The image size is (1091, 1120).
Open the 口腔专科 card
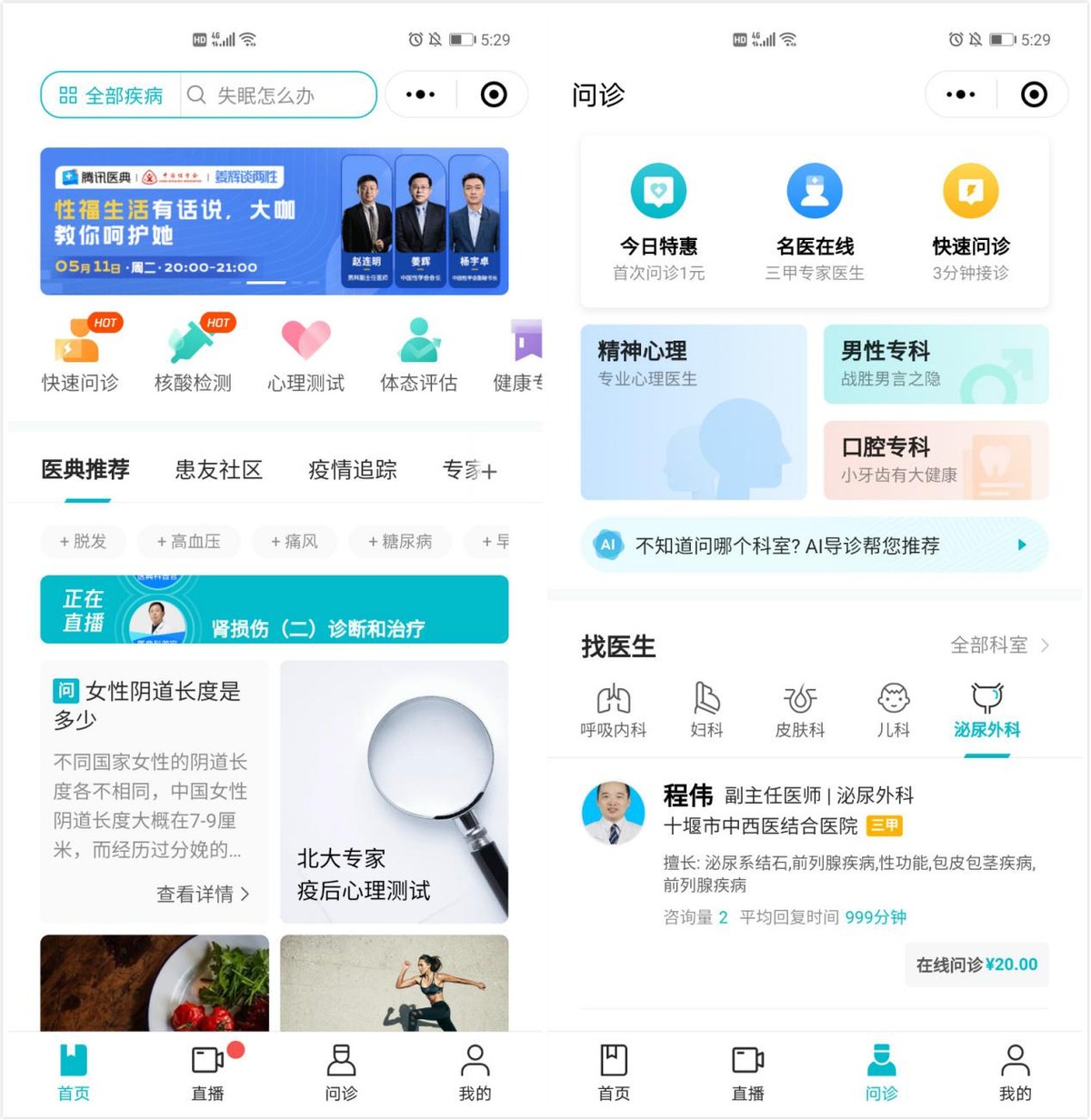tap(936, 460)
